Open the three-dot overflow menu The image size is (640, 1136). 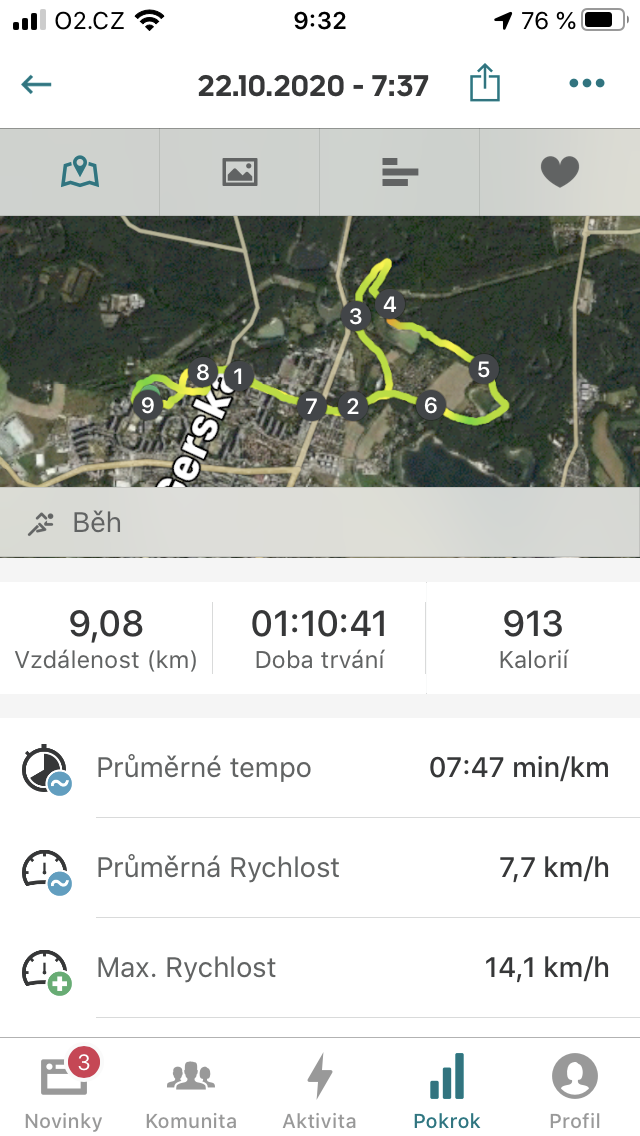(586, 83)
